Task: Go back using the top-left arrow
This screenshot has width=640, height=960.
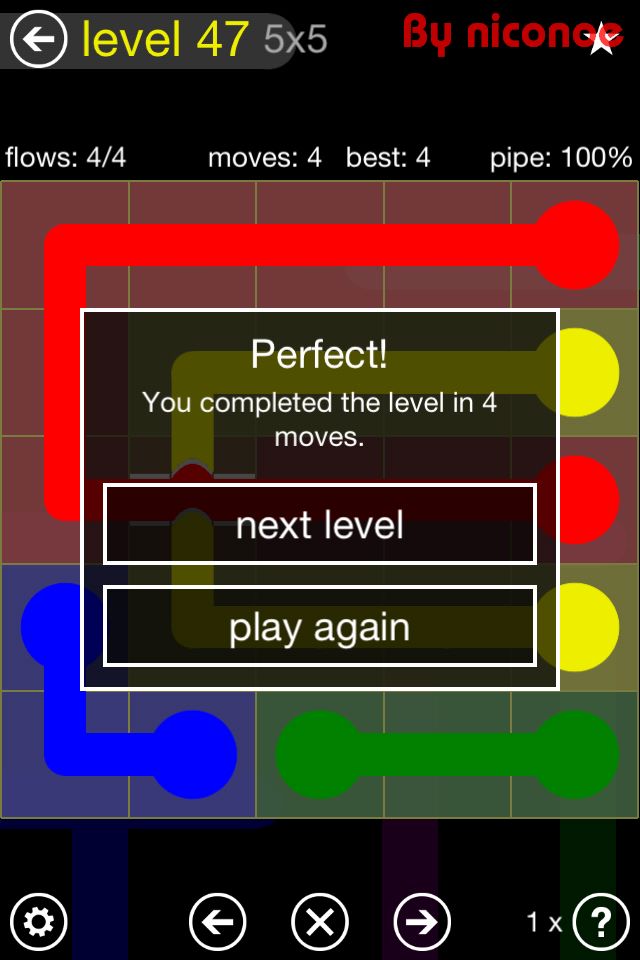Action: [x=38, y=40]
